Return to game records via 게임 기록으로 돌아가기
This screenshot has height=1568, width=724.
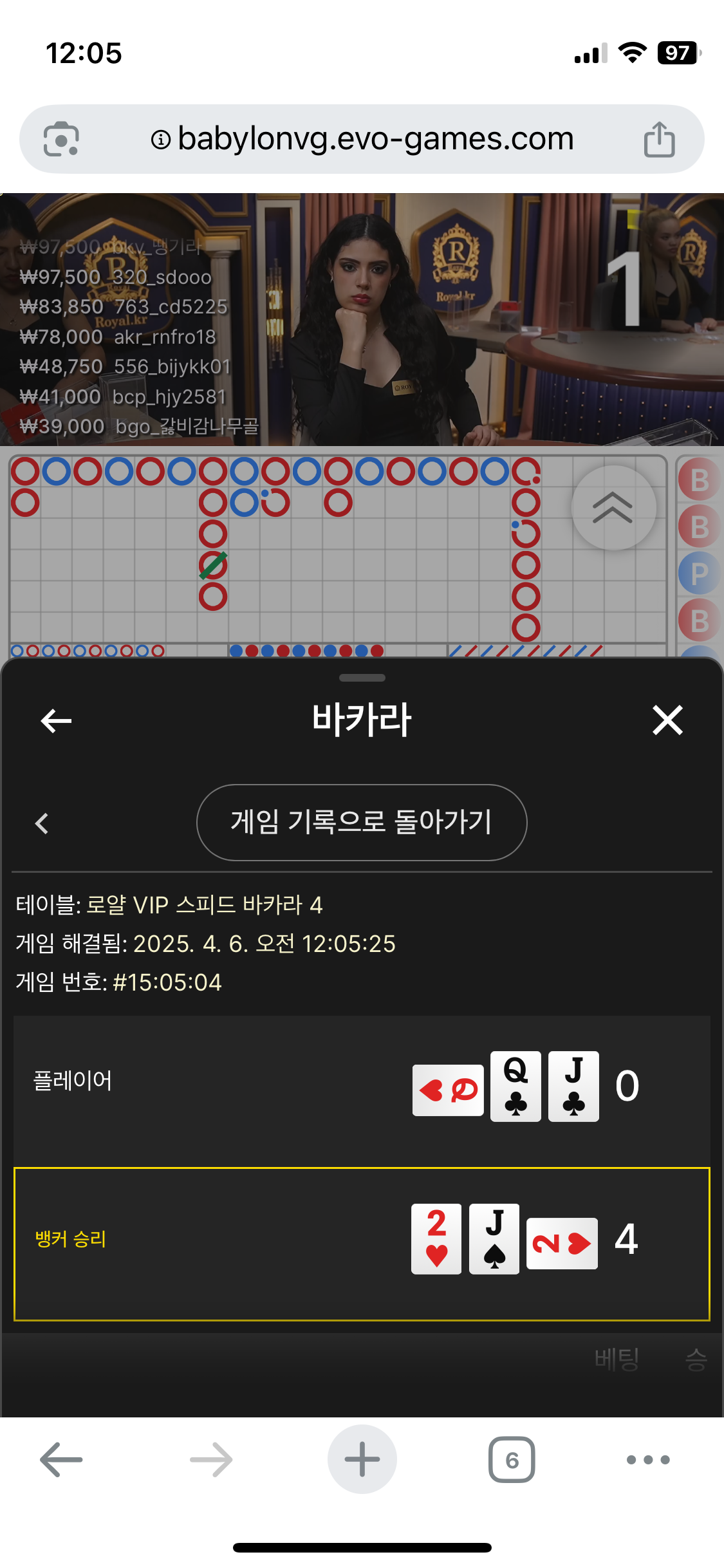click(362, 822)
